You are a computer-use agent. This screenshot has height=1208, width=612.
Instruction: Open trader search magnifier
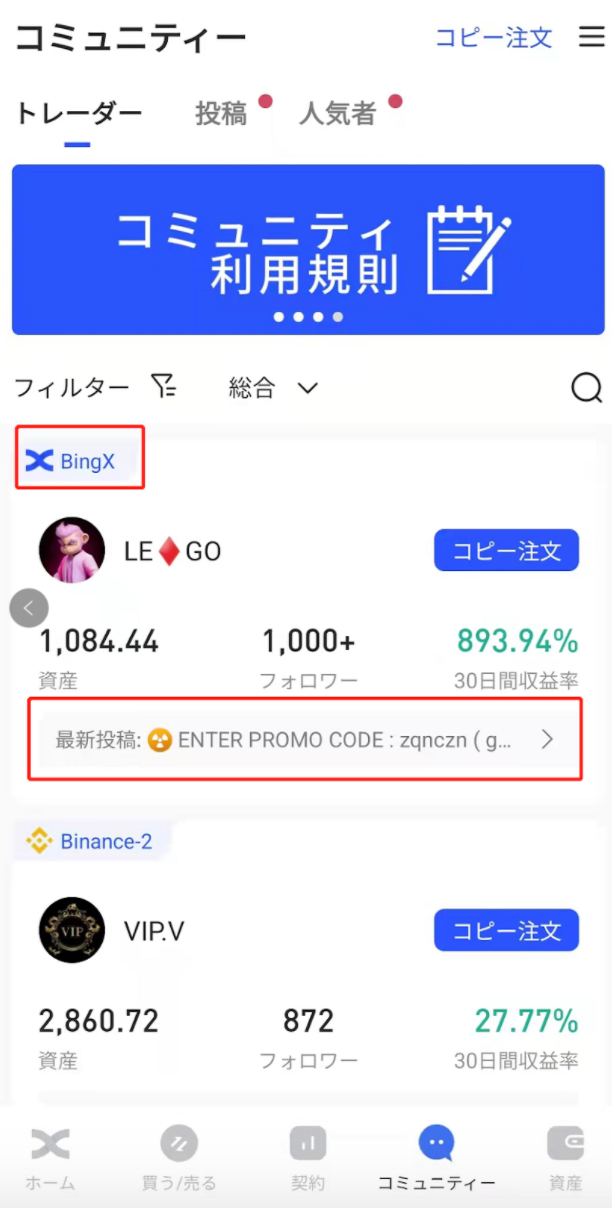(x=586, y=388)
